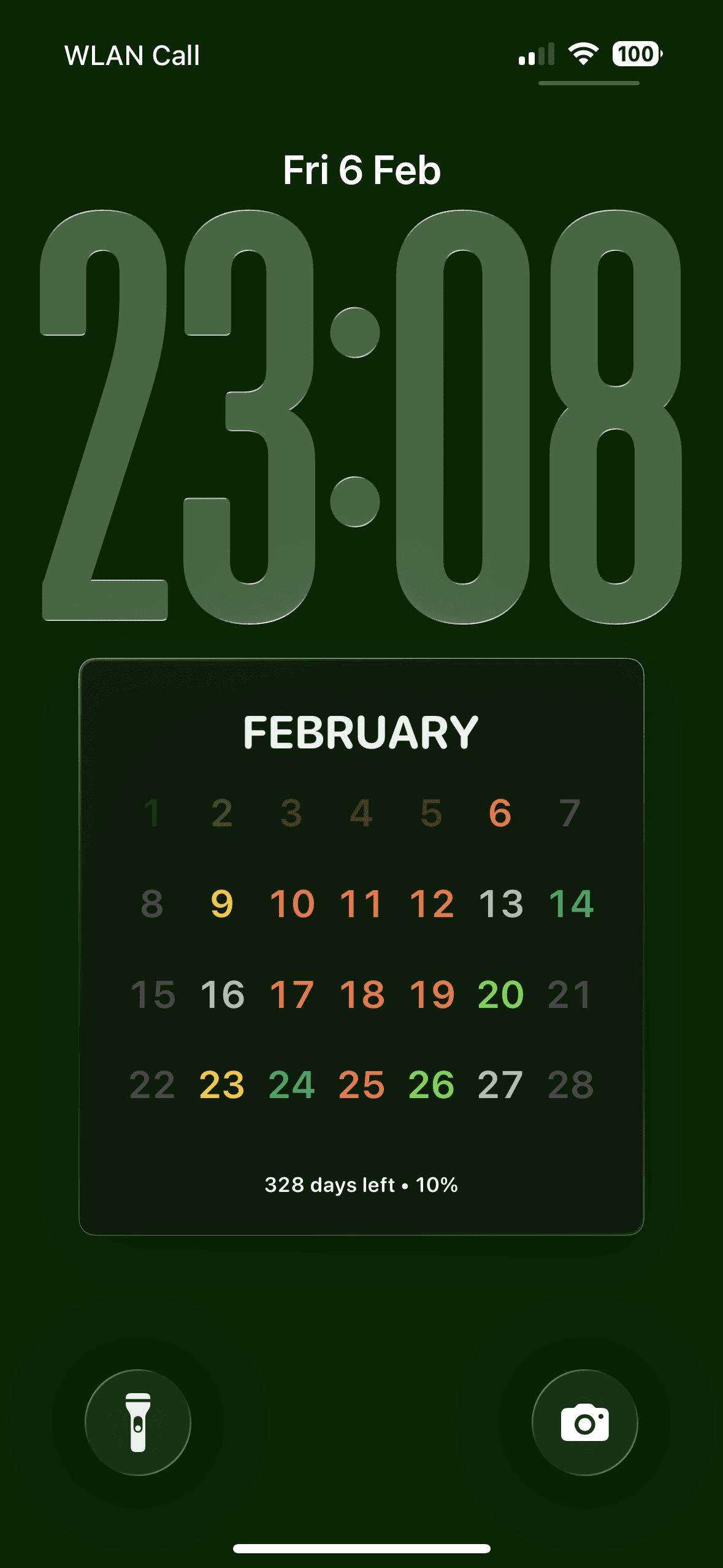Tap the battery indicator showing 100
The height and width of the screenshot is (1568, 723).
pos(635,55)
